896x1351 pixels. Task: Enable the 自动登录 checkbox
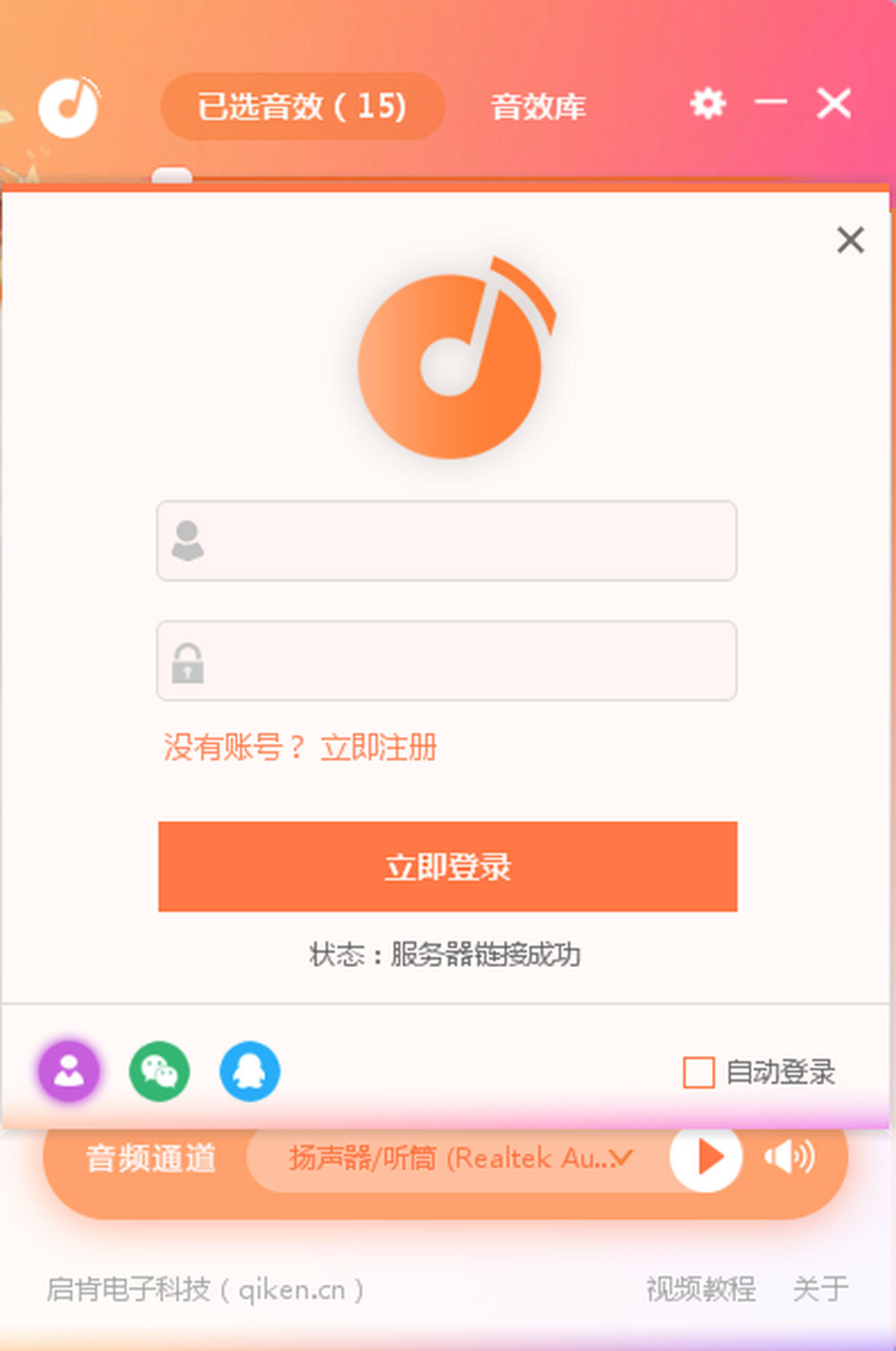pyautogui.click(x=699, y=1072)
